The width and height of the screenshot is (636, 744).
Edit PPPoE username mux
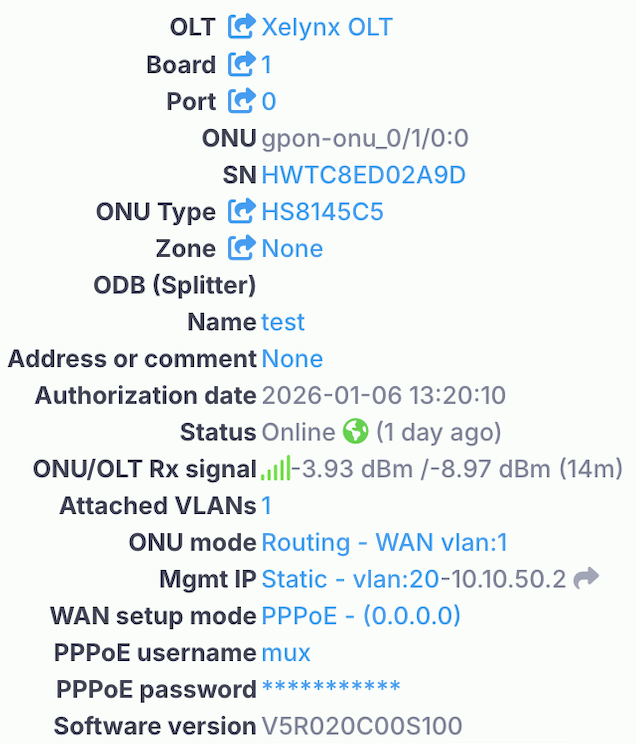(x=286, y=653)
